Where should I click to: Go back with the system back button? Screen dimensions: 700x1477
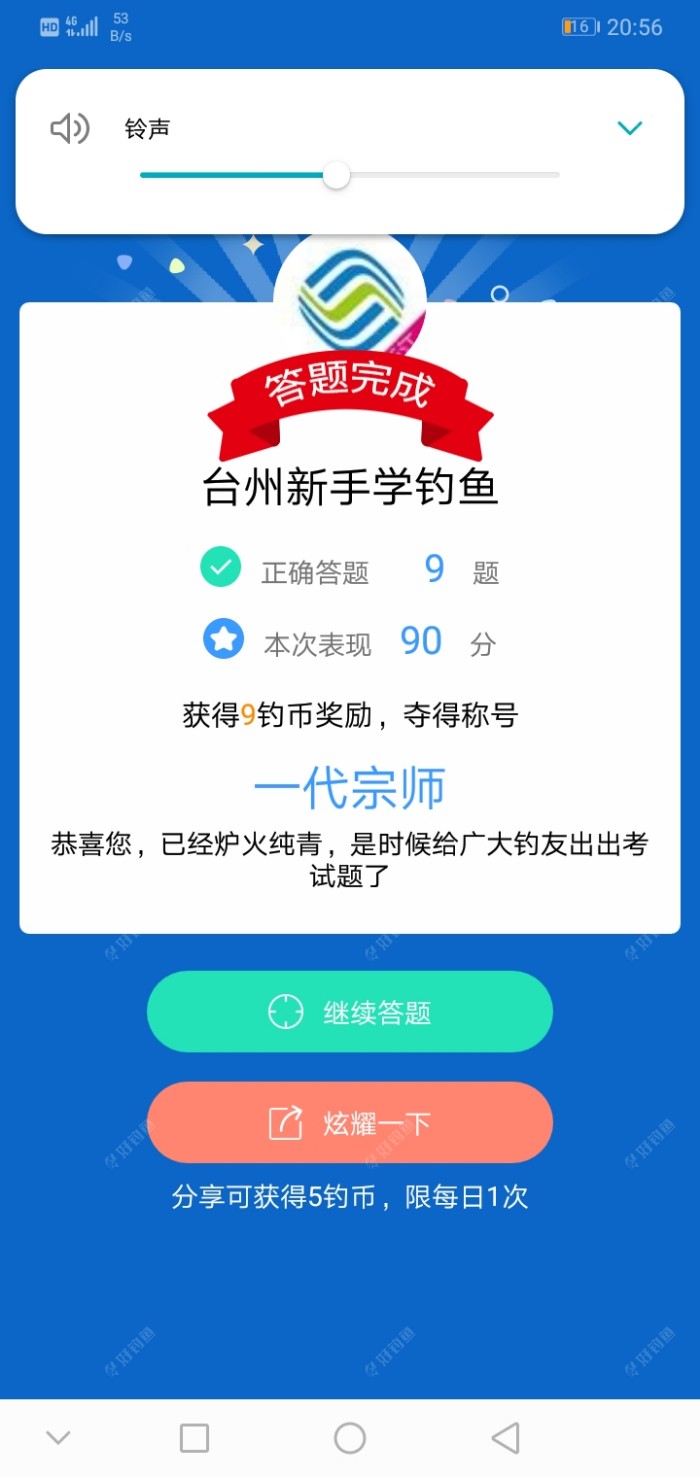(x=505, y=1438)
